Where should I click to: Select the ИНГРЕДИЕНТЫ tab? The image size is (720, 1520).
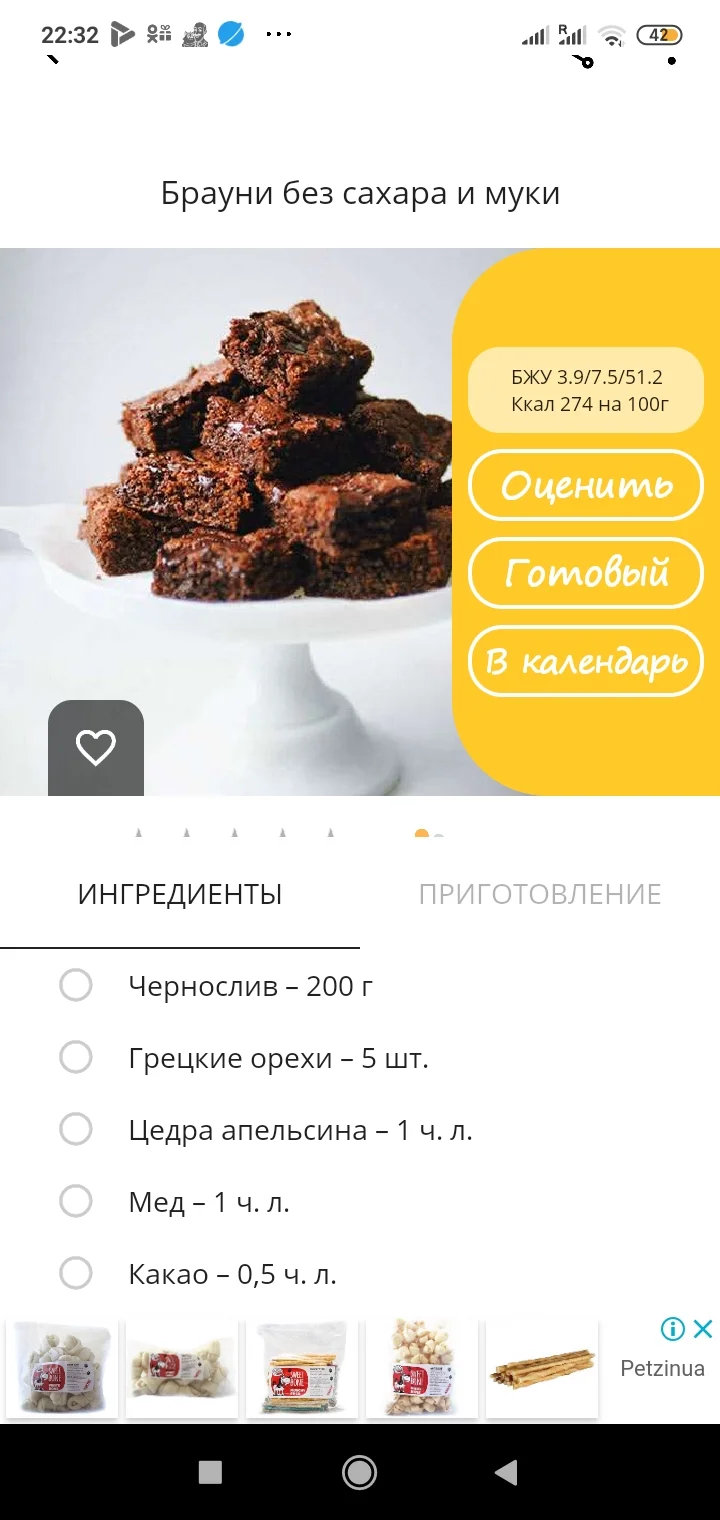180,894
